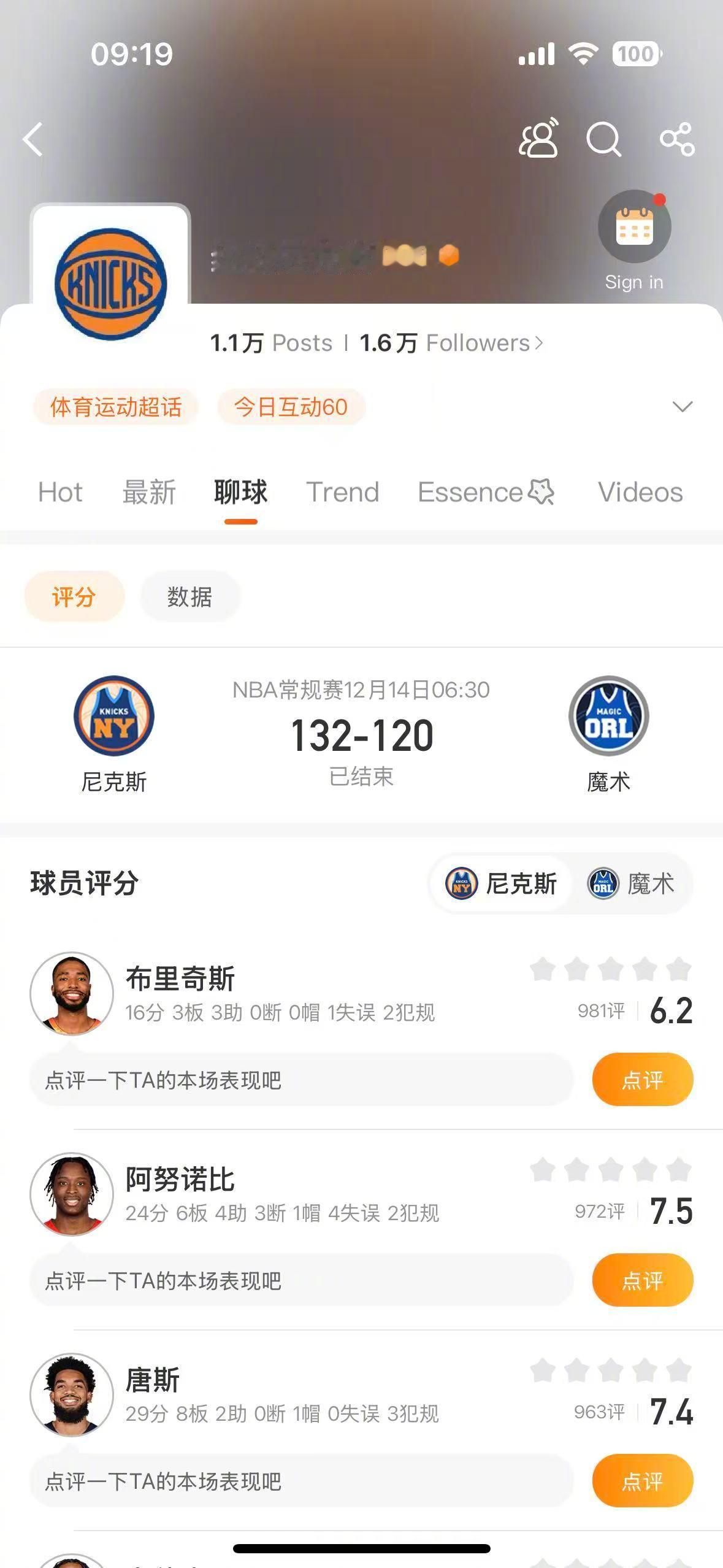Tap the follow members icon near search
The width and height of the screenshot is (723, 1568).
pos(540,140)
